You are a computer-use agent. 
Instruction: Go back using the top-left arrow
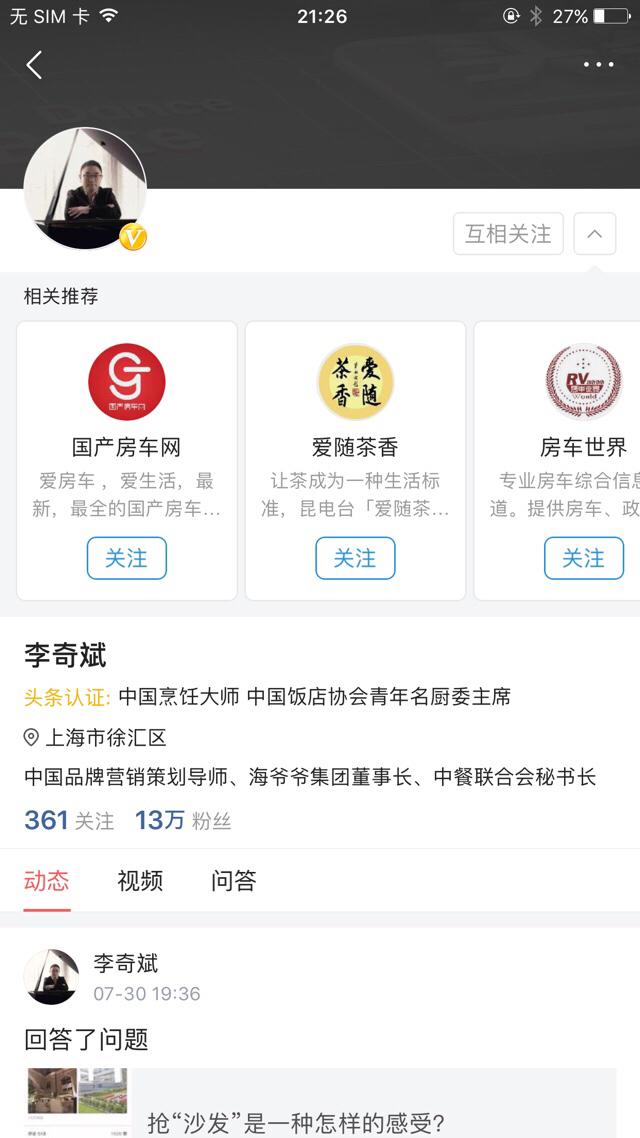(x=34, y=65)
